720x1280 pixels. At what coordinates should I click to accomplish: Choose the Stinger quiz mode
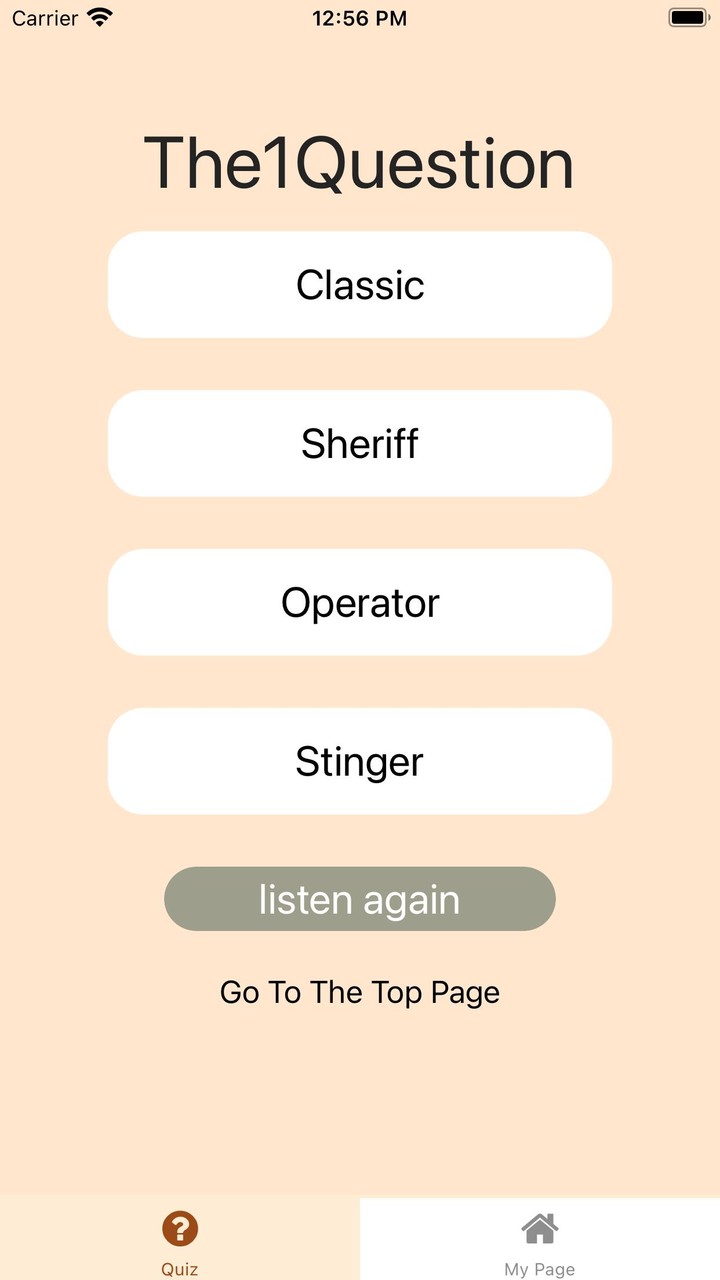click(x=360, y=760)
